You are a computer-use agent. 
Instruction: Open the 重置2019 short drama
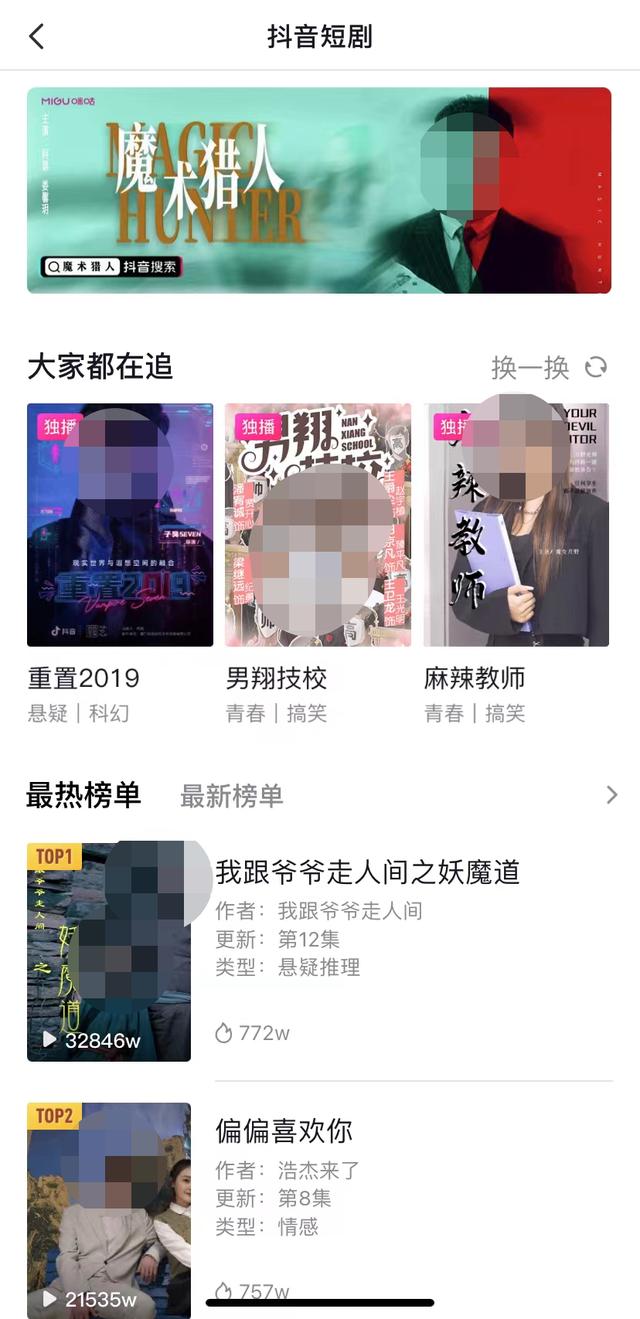click(x=120, y=525)
